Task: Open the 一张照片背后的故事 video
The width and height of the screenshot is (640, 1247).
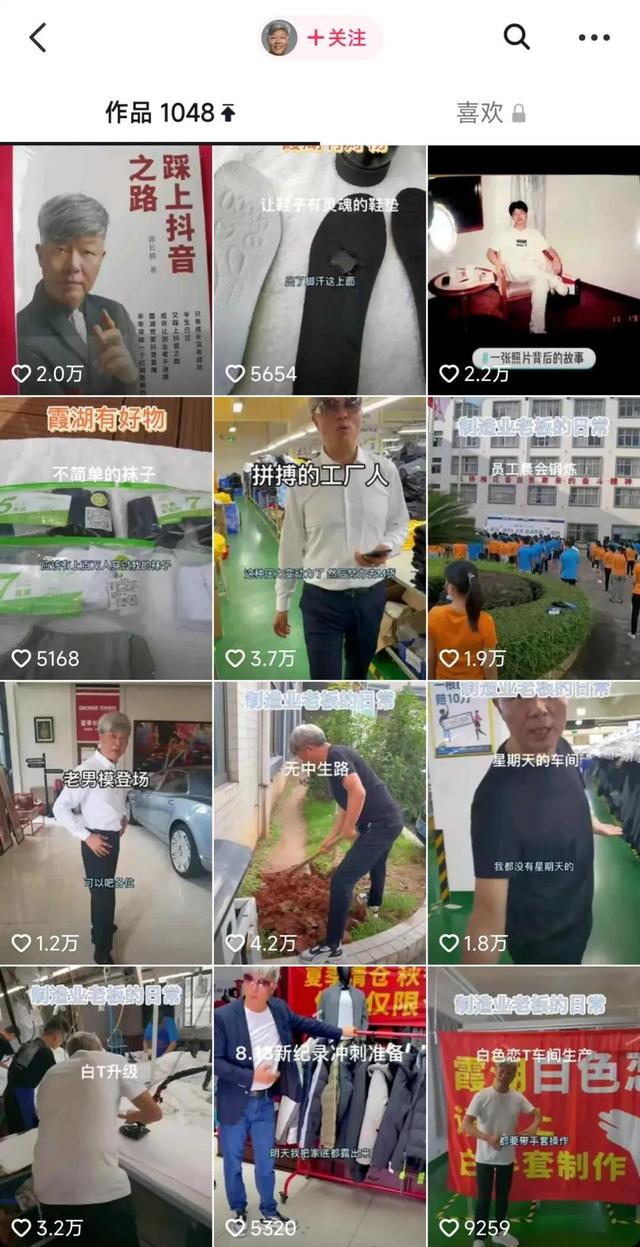Action: point(534,270)
